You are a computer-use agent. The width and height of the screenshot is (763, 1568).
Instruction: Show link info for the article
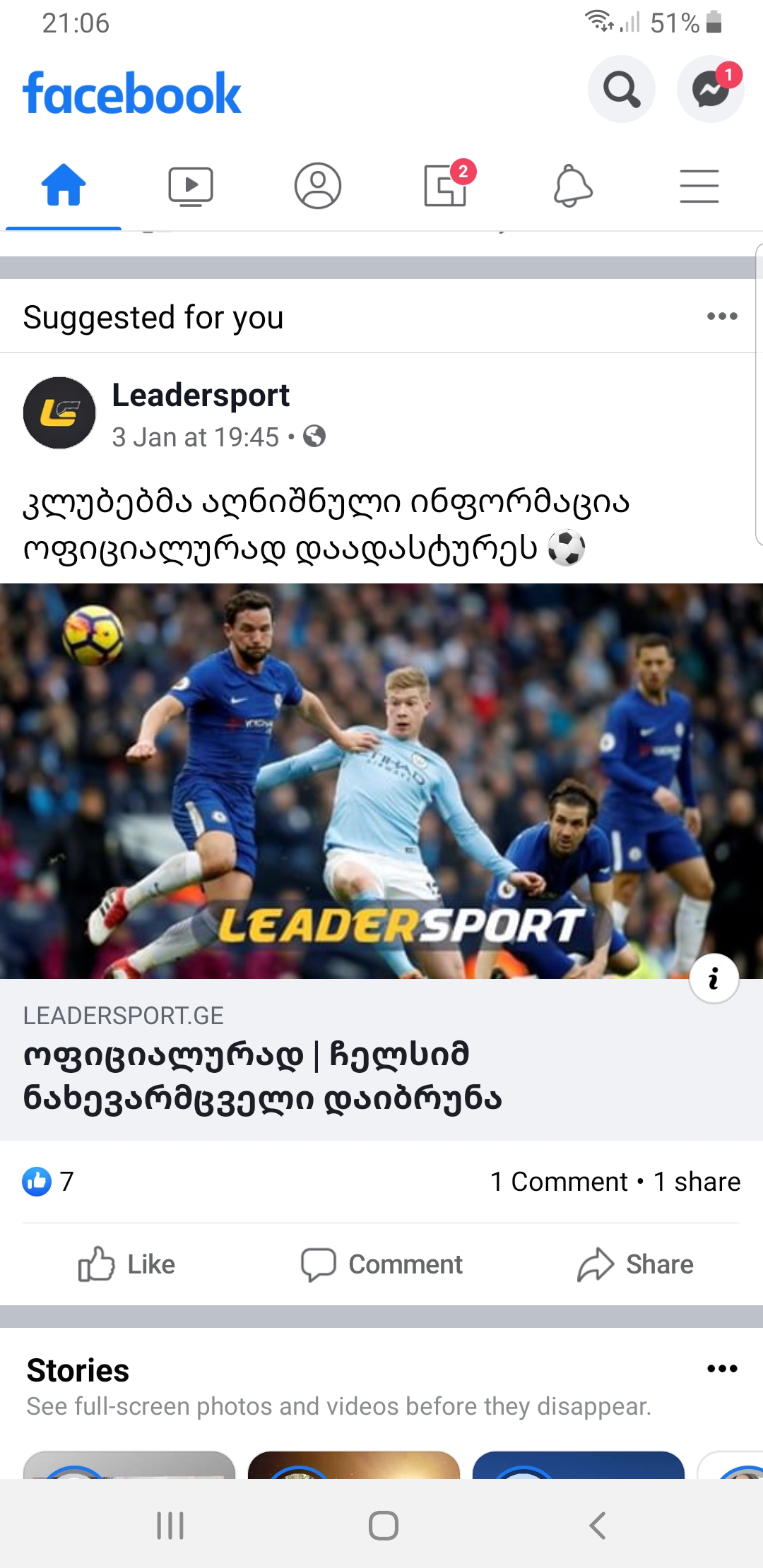pos(714,978)
